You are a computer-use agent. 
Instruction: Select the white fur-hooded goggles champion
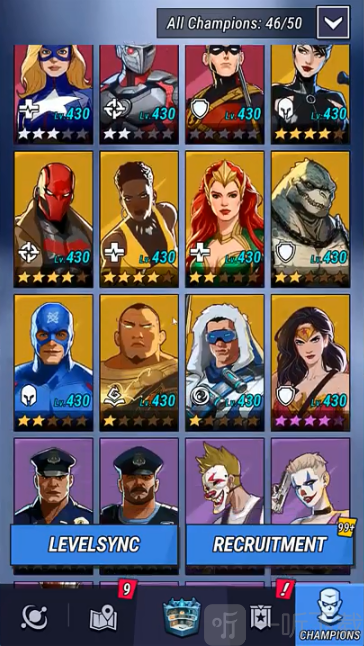pyautogui.click(x=225, y=363)
